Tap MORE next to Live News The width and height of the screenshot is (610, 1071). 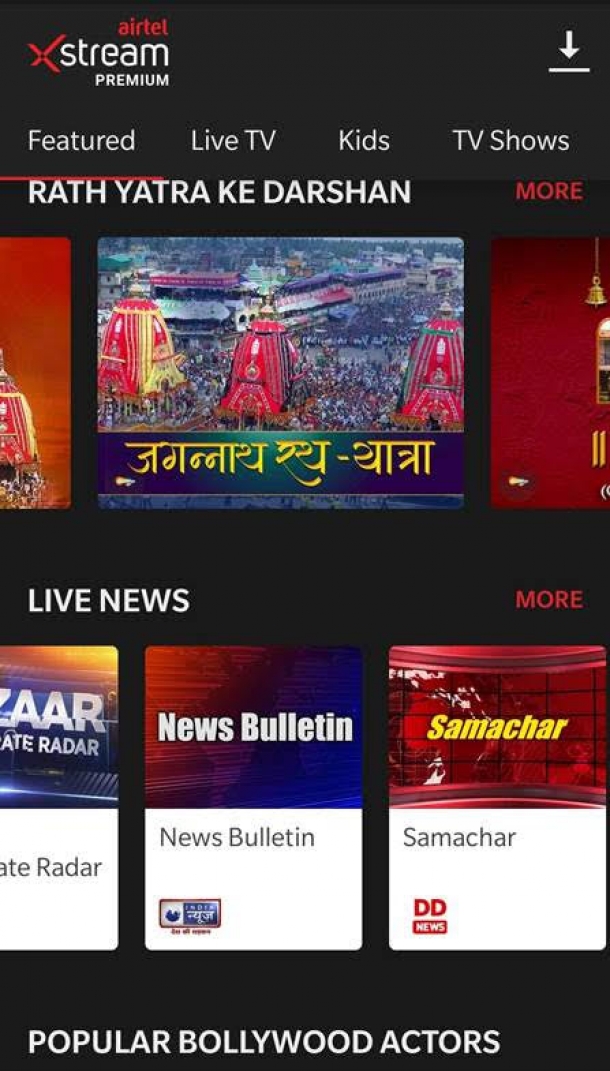point(548,600)
